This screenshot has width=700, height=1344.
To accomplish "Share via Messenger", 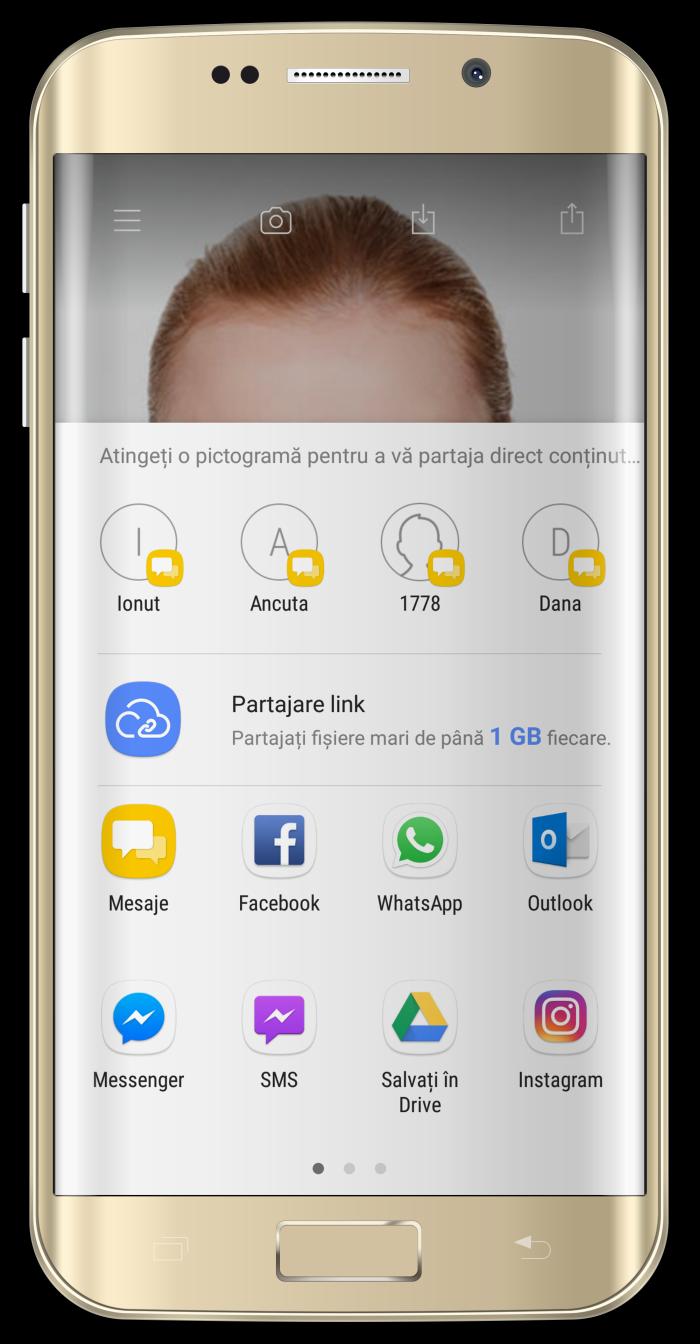I will pos(138,1019).
